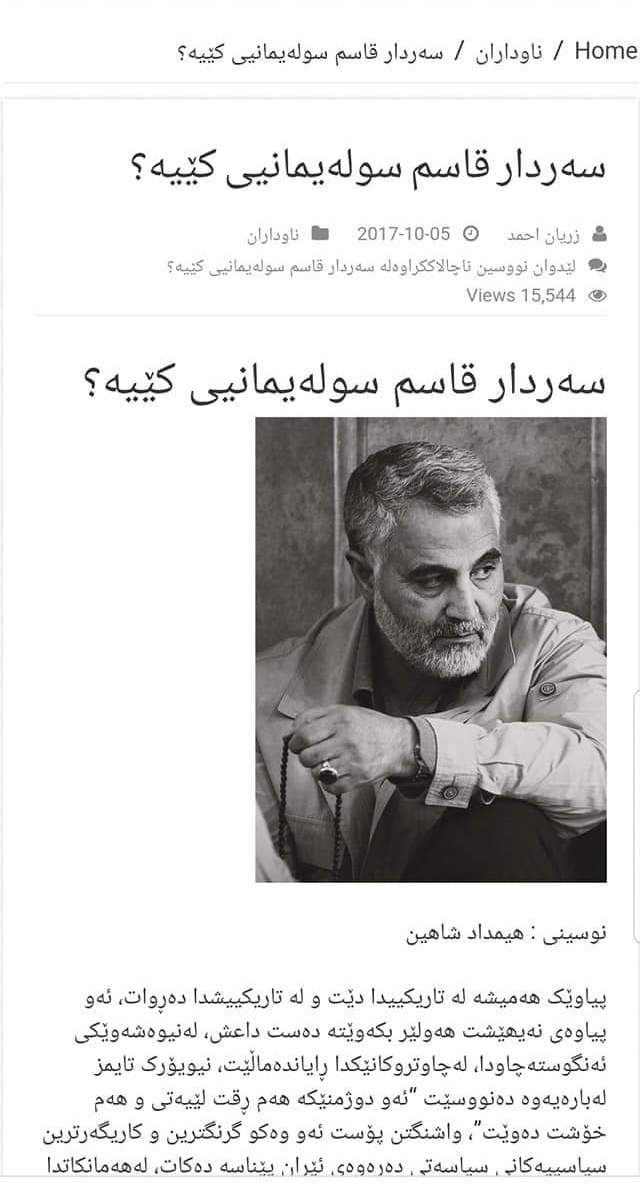Open the Qasem Soleimani article photo
Viewport: 640px width, 1193px height.
tap(431, 650)
